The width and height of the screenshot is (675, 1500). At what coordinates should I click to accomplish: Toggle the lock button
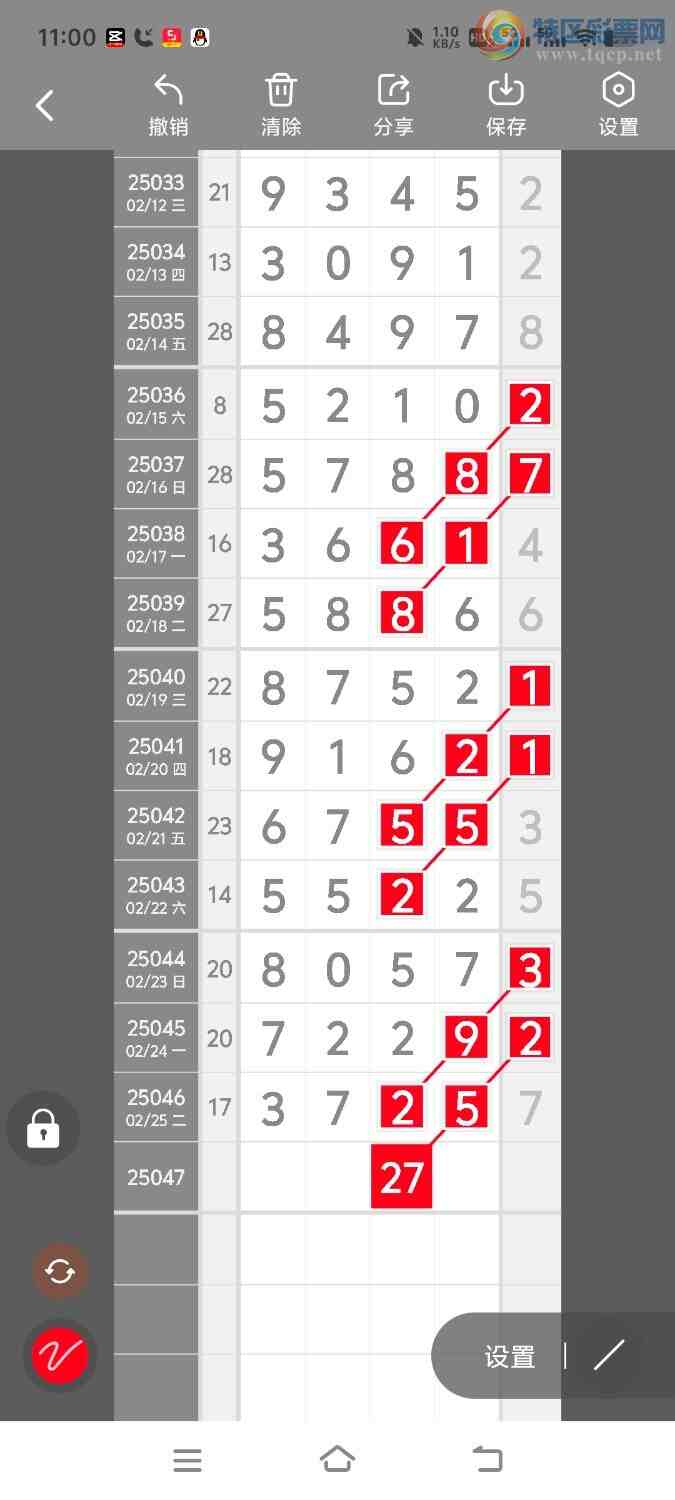[x=43, y=1129]
